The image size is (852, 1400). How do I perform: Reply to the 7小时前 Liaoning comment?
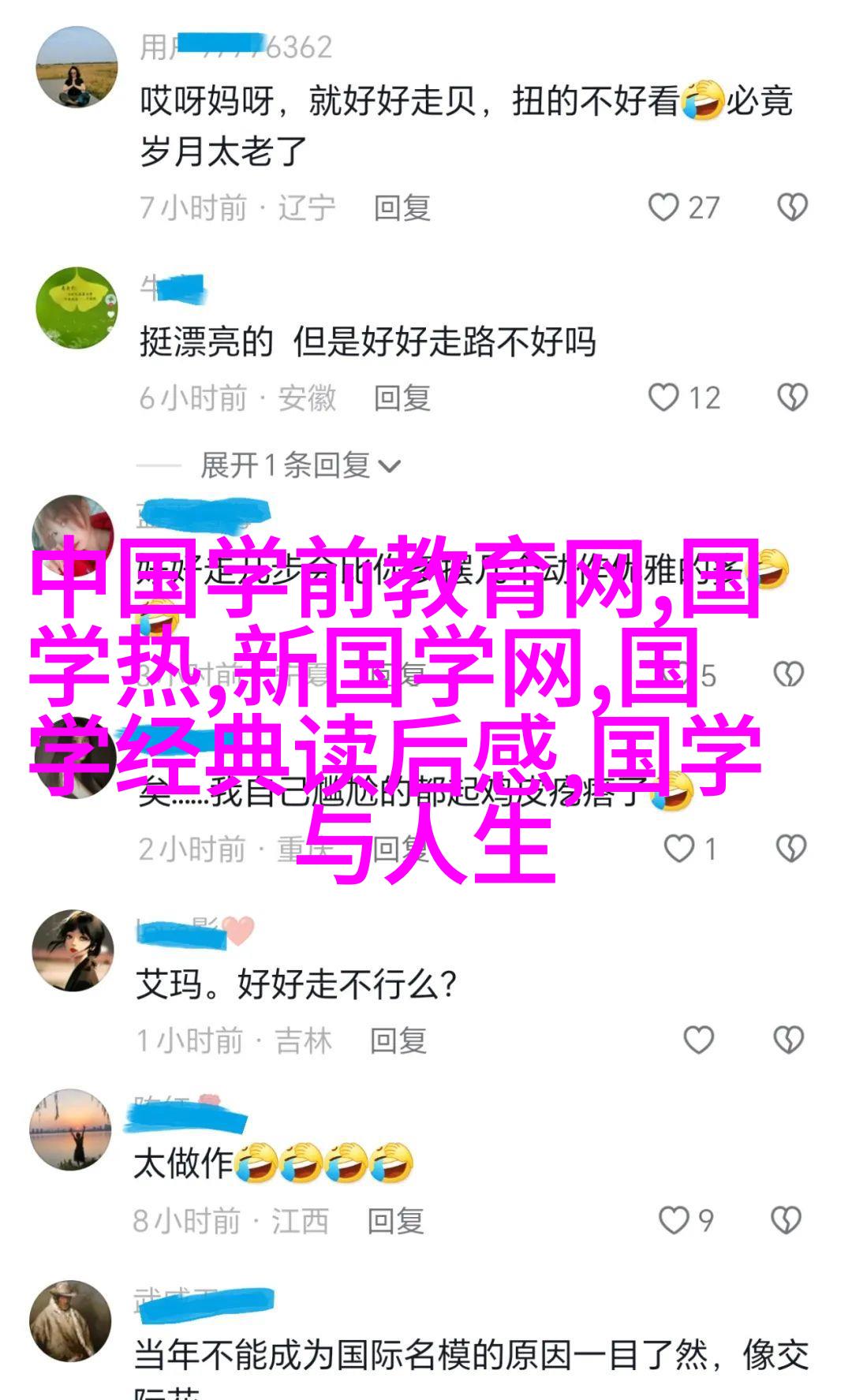point(402,208)
